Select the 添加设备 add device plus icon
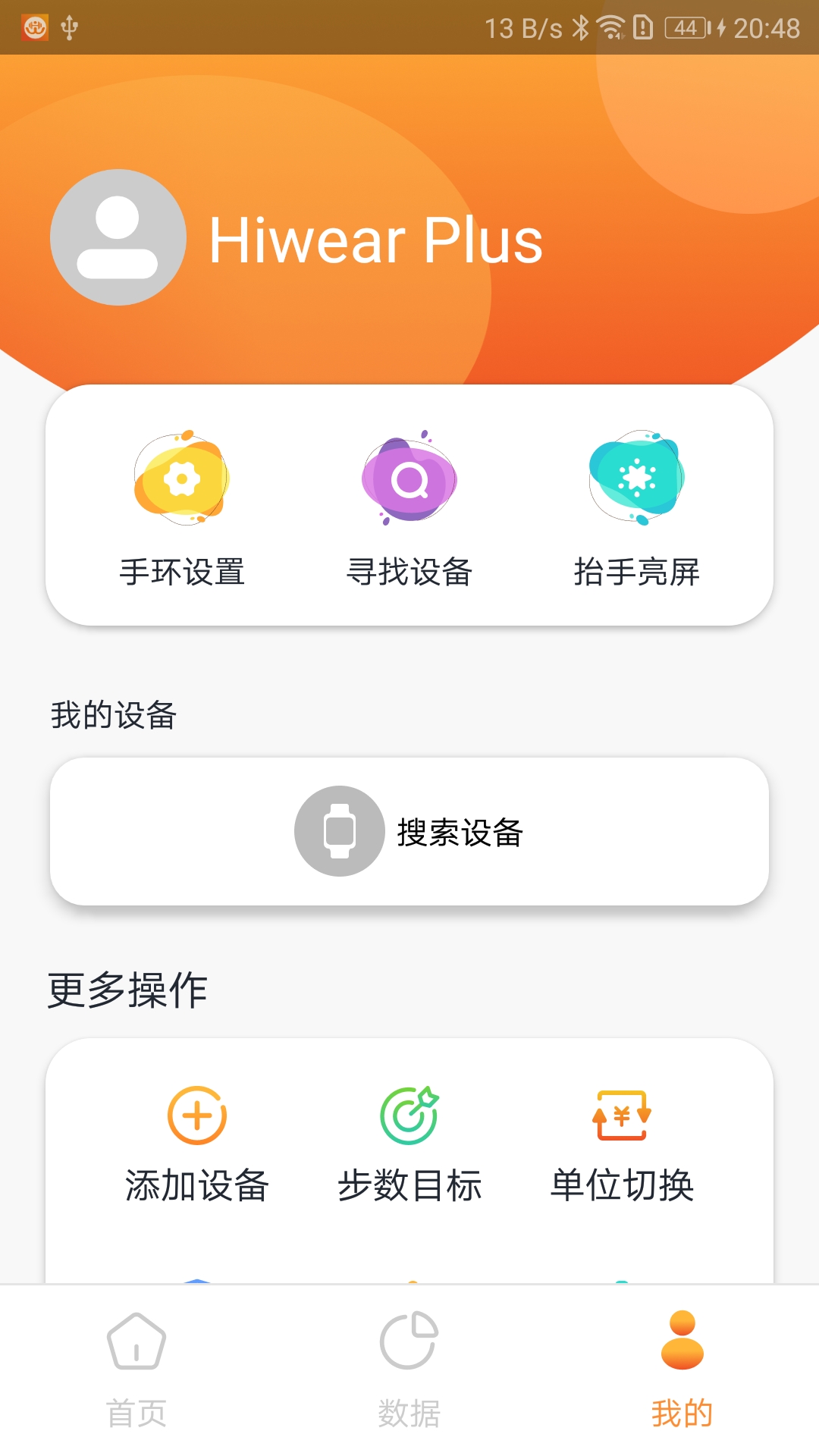The width and height of the screenshot is (819, 1456). click(196, 1116)
